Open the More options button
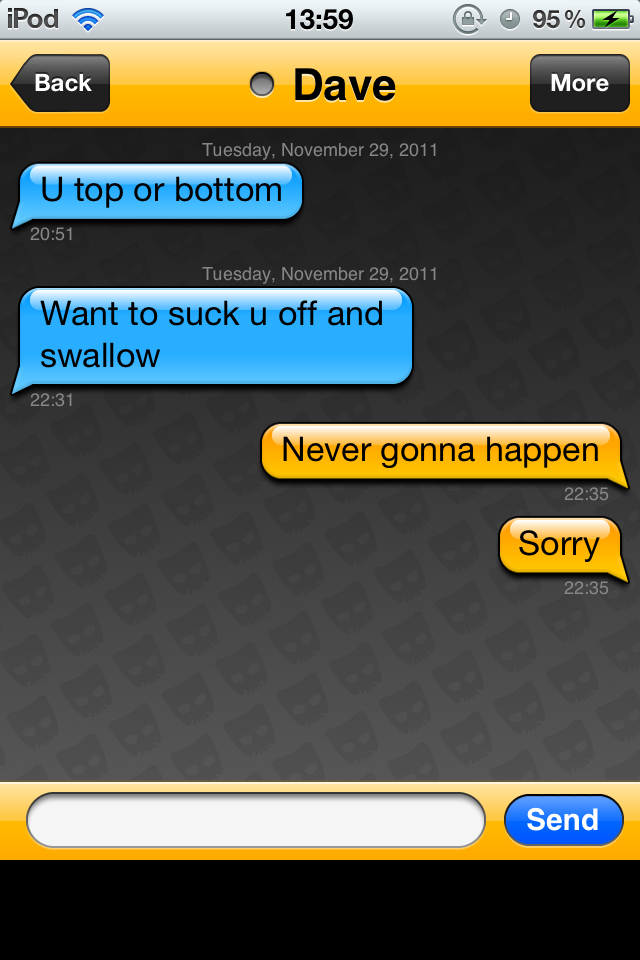This screenshot has width=640, height=960. 579,83
